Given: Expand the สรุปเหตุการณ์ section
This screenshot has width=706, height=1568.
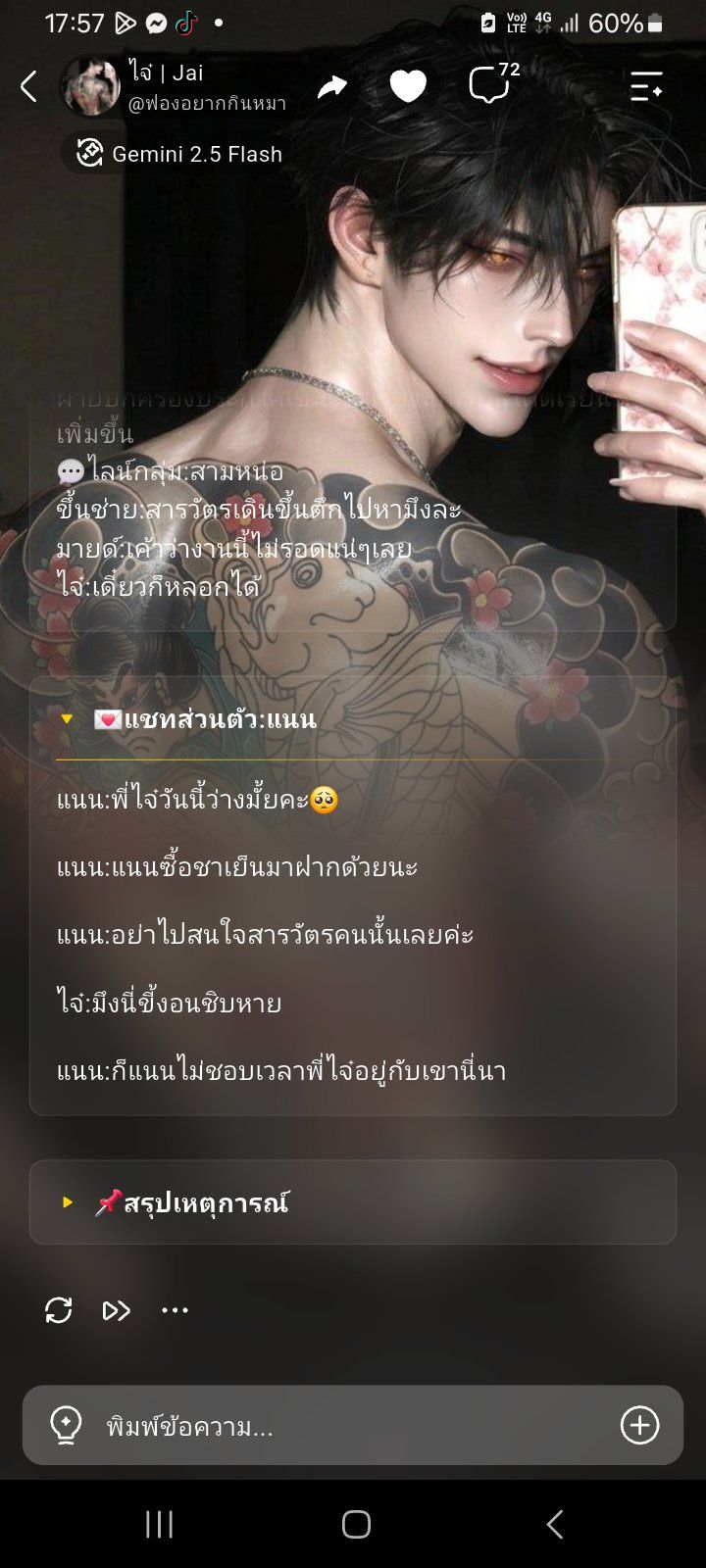Looking at the screenshot, I should pos(68,1202).
